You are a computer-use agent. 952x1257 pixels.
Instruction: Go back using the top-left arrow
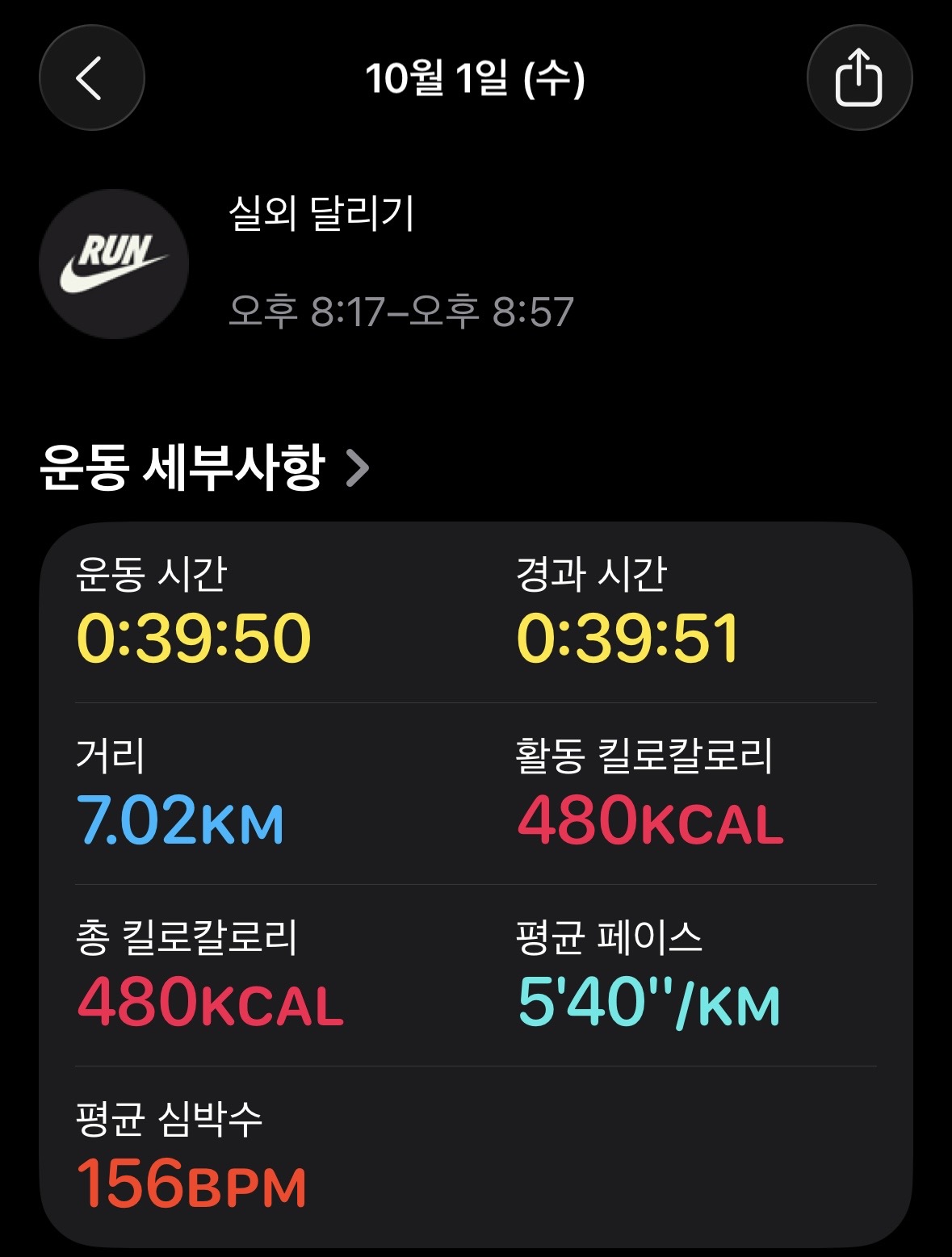(x=91, y=78)
